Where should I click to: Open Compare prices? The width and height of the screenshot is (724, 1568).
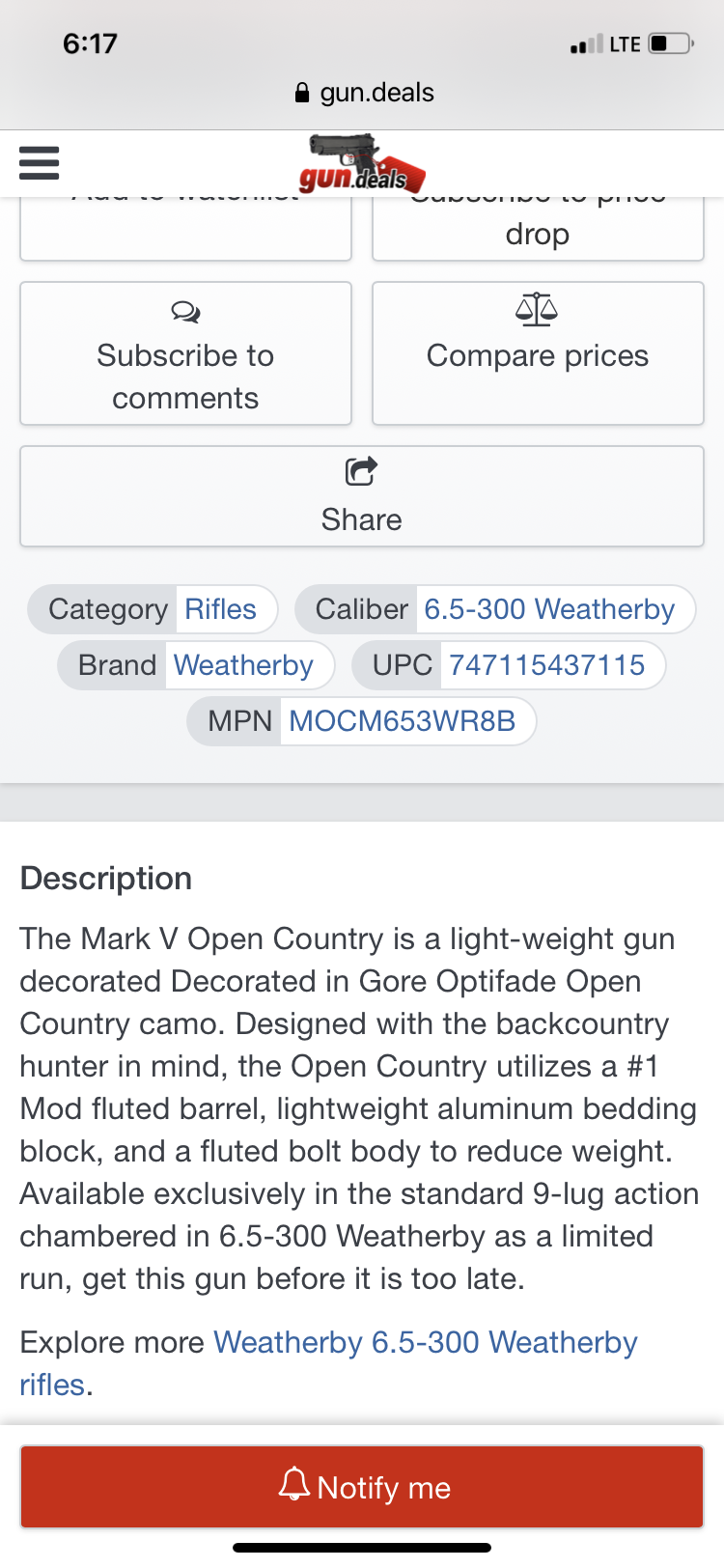[x=538, y=353]
